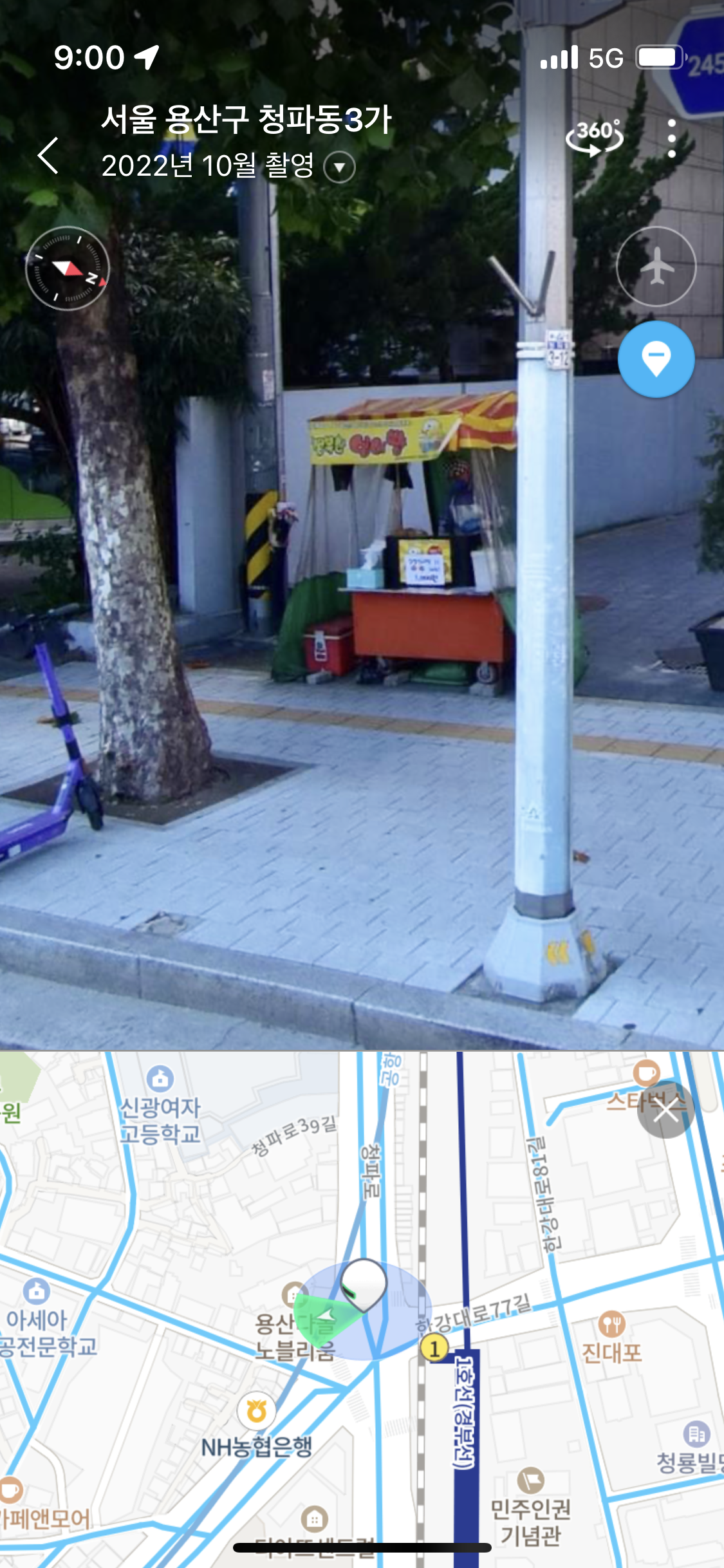Tap the blue map pin button
The height and width of the screenshot is (1568, 724).
(656, 359)
